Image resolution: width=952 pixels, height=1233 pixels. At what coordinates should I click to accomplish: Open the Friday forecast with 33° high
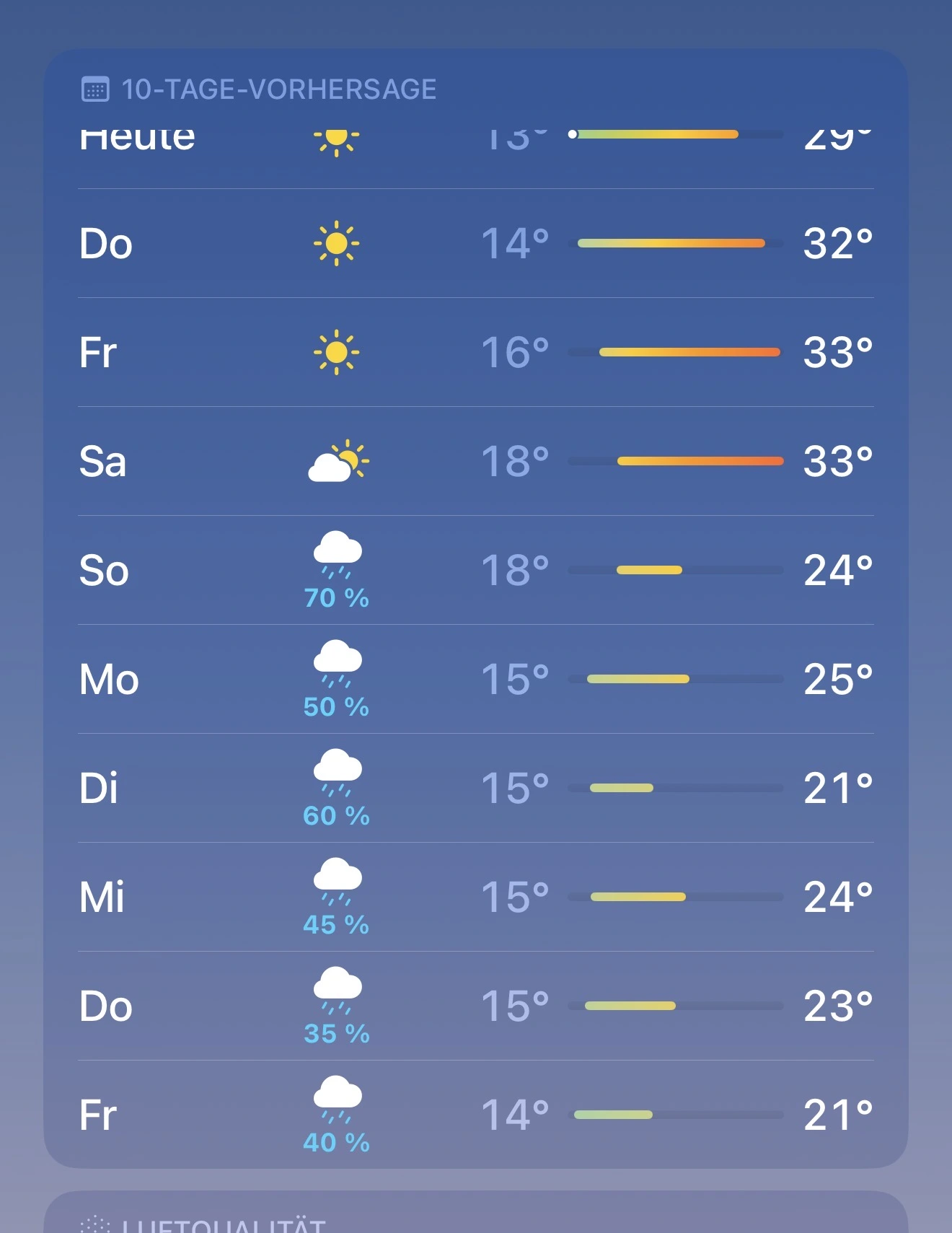[x=476, y=352]
